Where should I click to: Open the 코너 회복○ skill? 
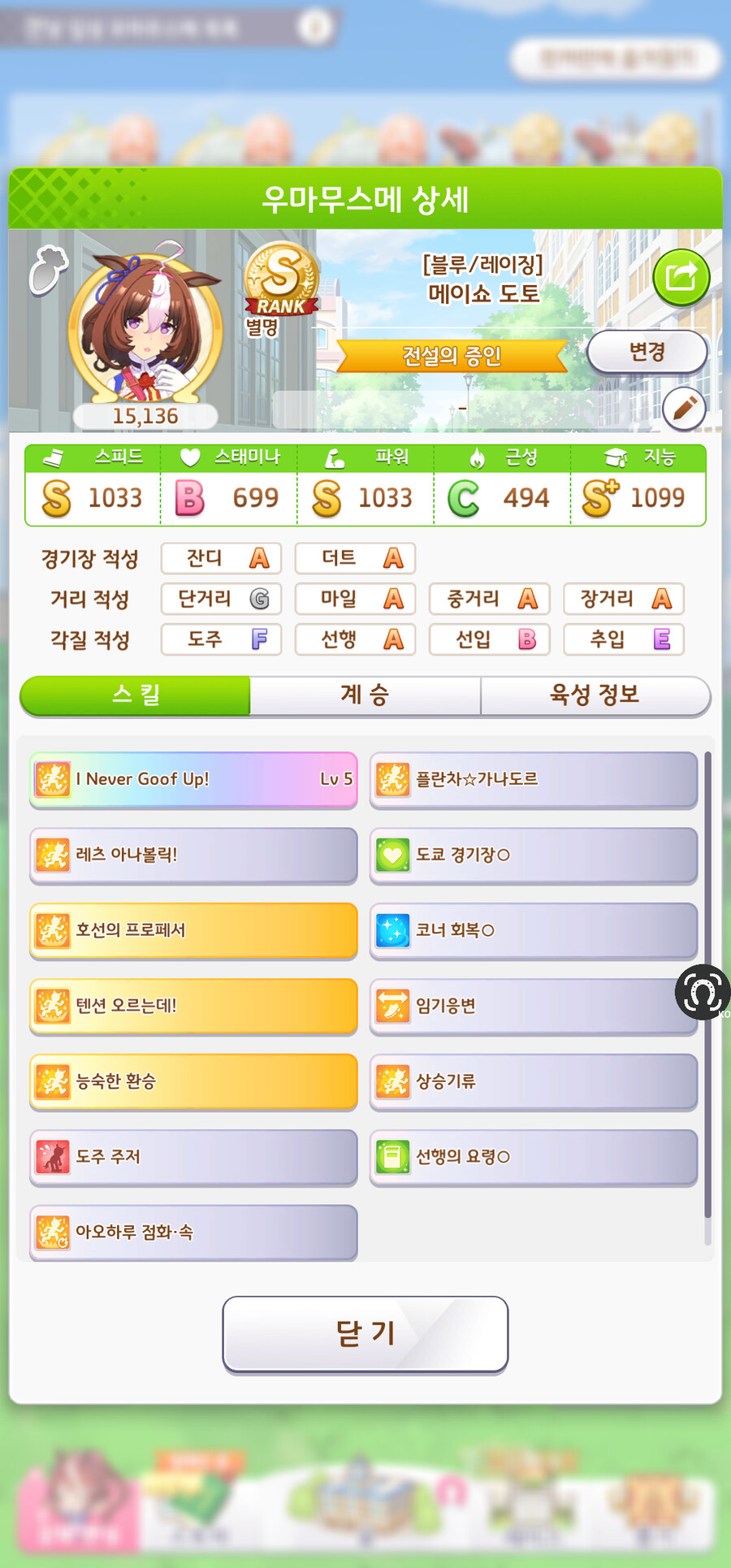[534, 931]
